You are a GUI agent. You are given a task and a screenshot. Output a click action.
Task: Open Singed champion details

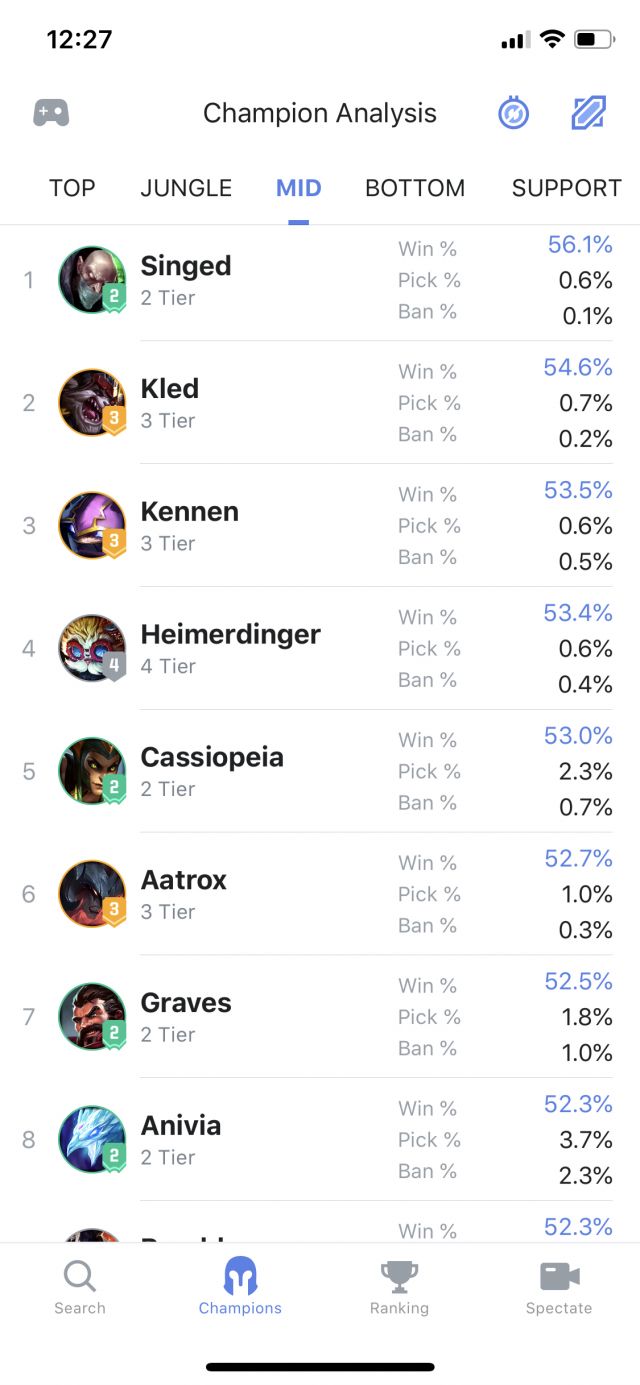pos(185,280)
